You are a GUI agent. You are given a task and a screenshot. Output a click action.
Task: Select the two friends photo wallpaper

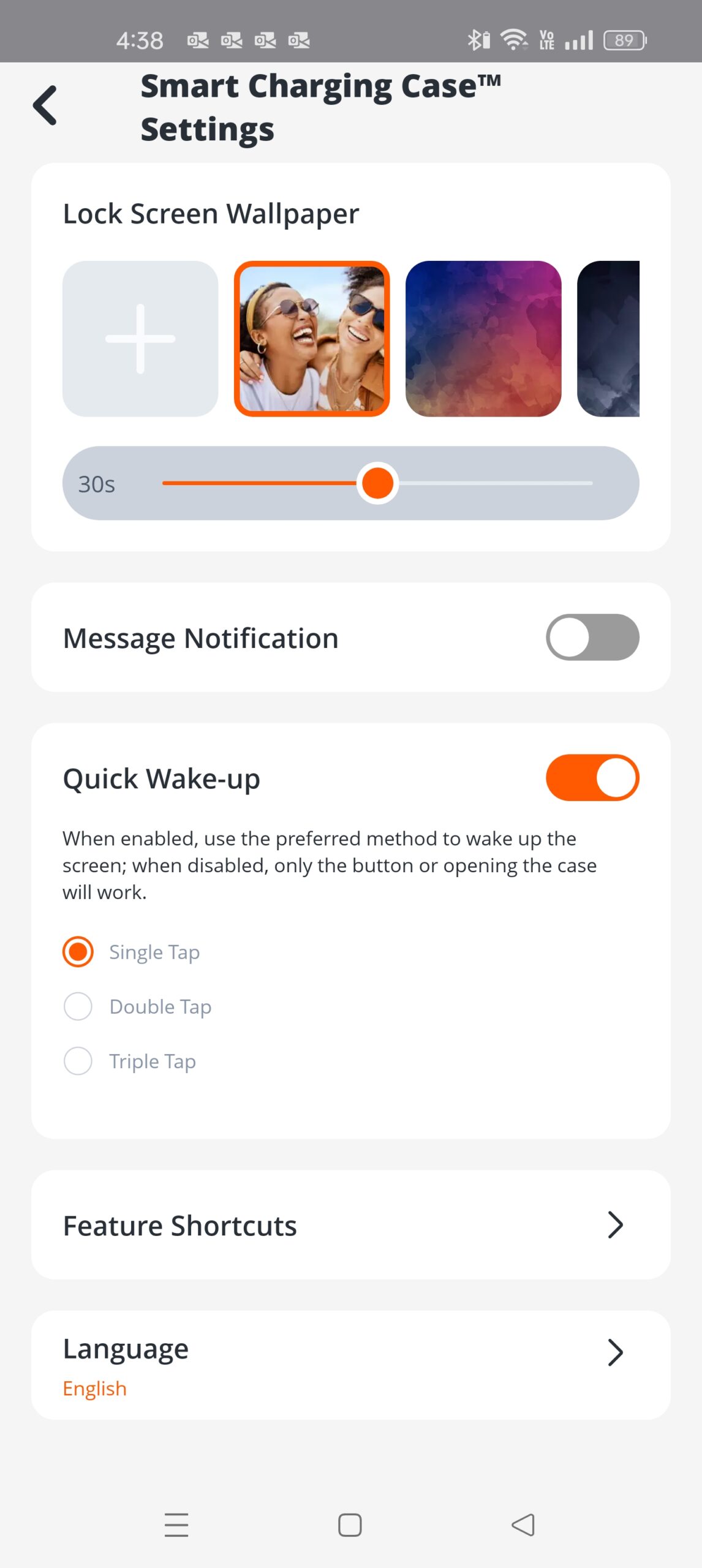[x=312, y=339]
